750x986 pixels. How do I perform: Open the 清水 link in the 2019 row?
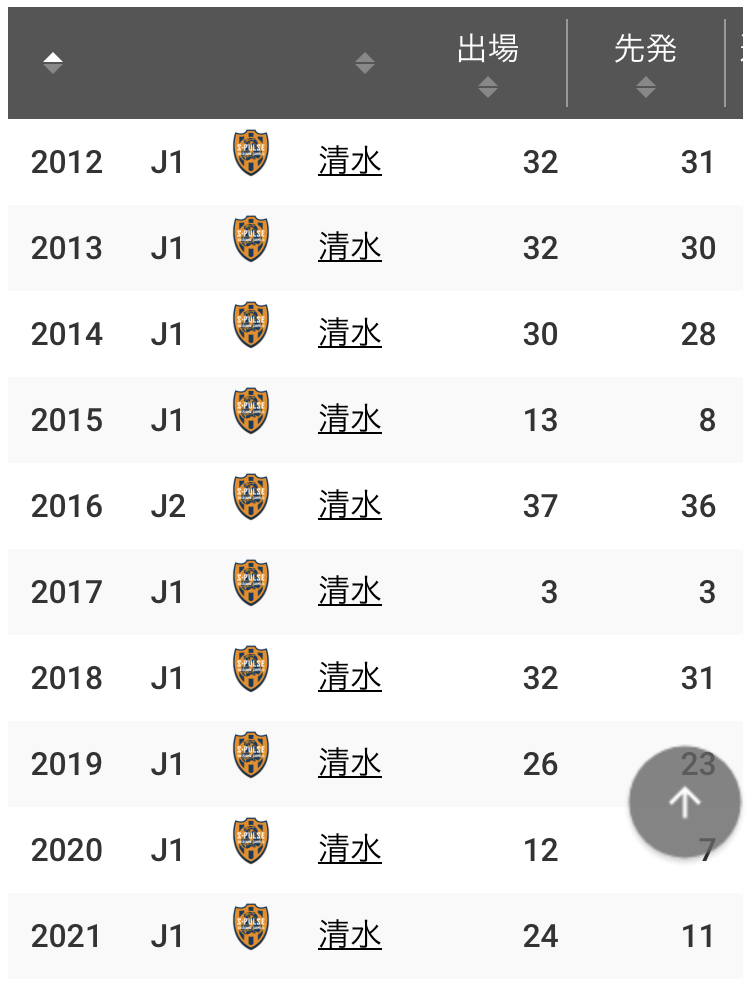350,763
